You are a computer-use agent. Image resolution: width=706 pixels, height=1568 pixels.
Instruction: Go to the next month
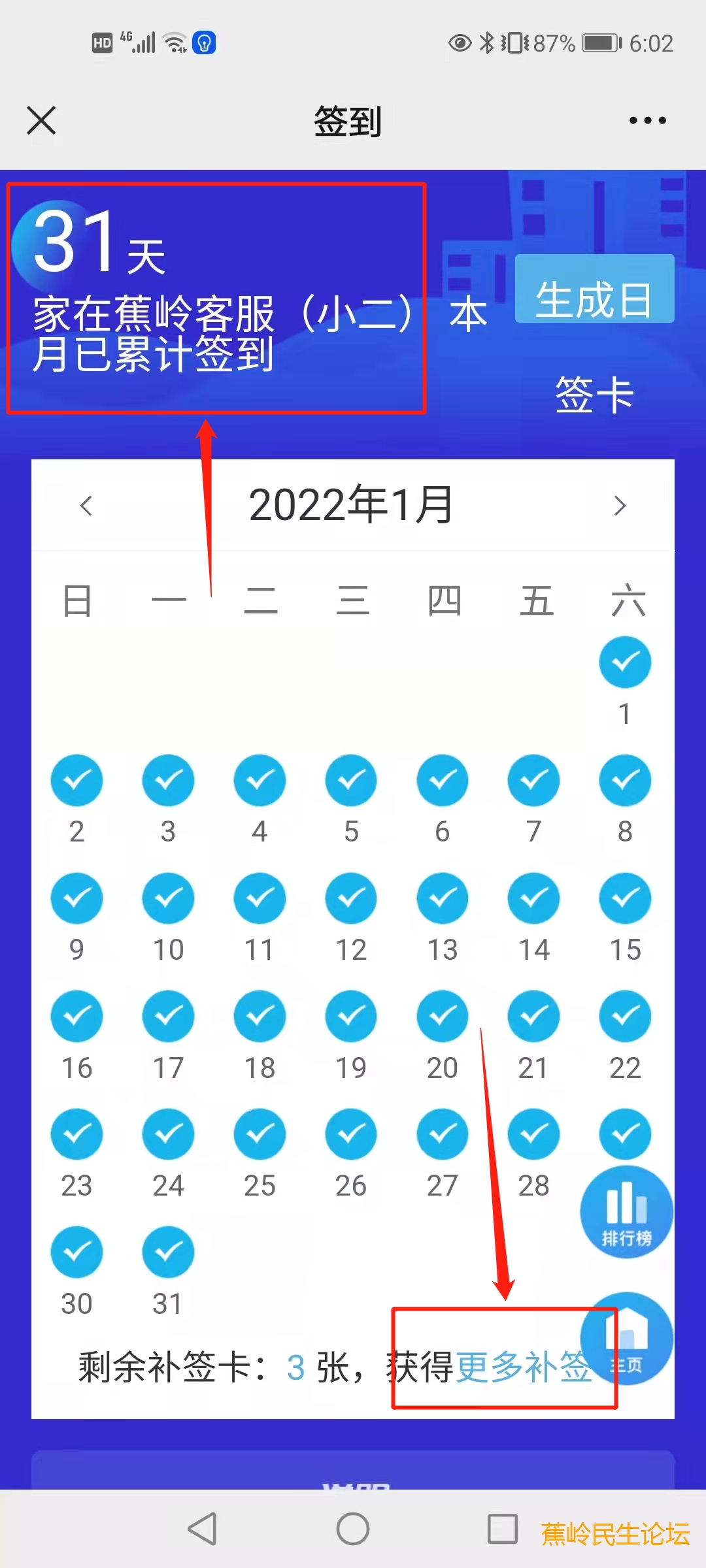pyautogui.click(x=620, y=506)
